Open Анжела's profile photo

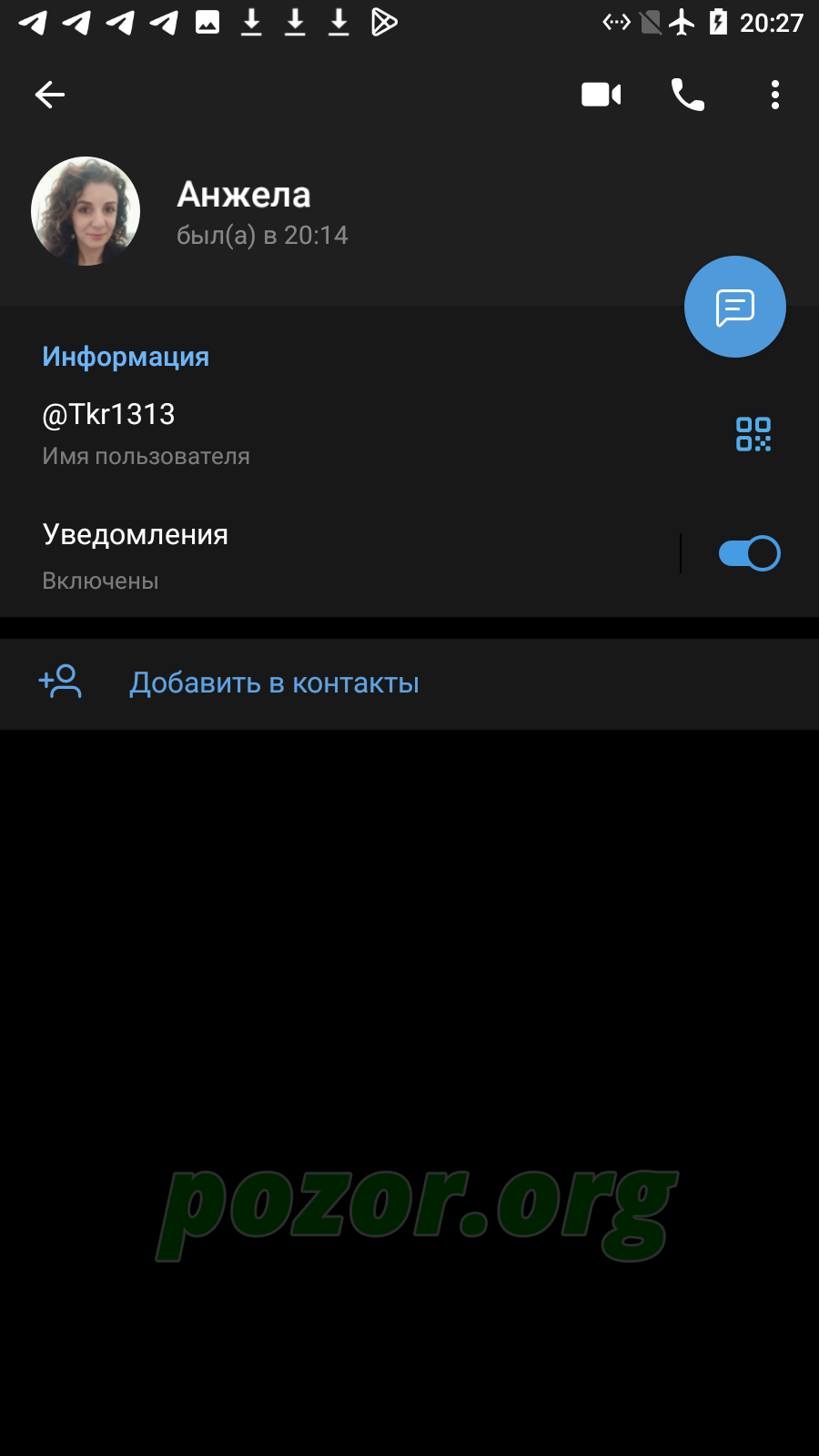pyautogui.click(x=86, y=211)
